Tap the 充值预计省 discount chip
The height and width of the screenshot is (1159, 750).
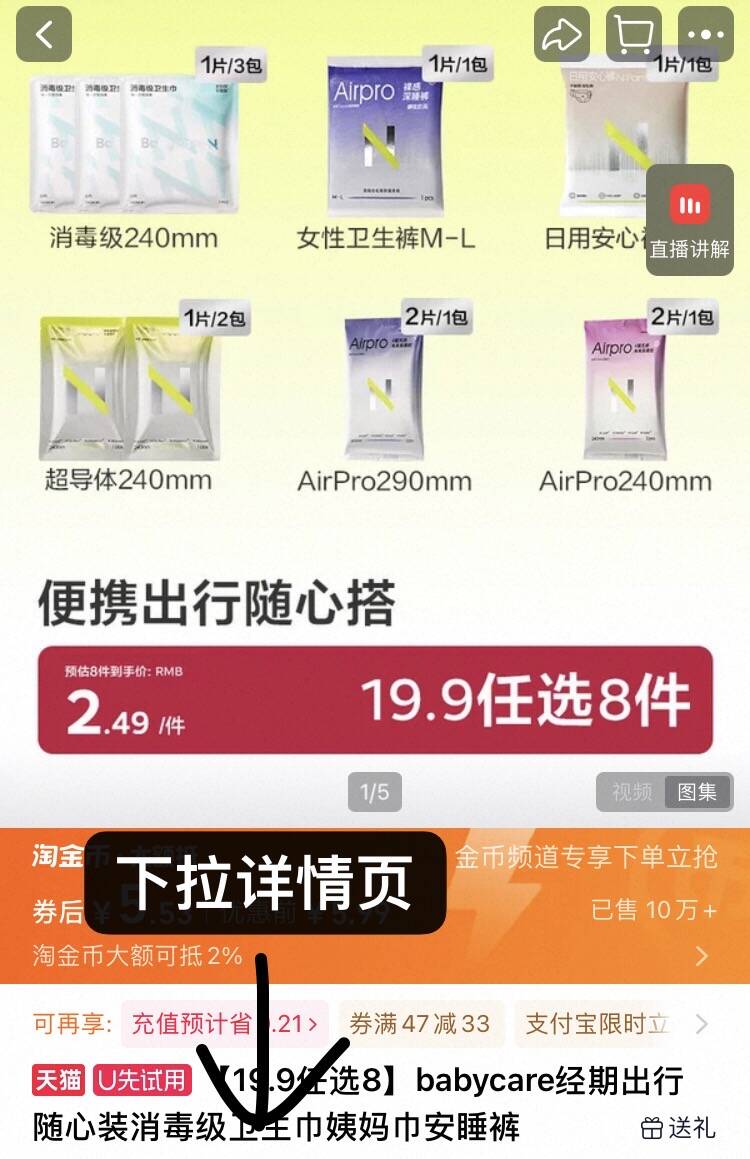click(226, 1023)
